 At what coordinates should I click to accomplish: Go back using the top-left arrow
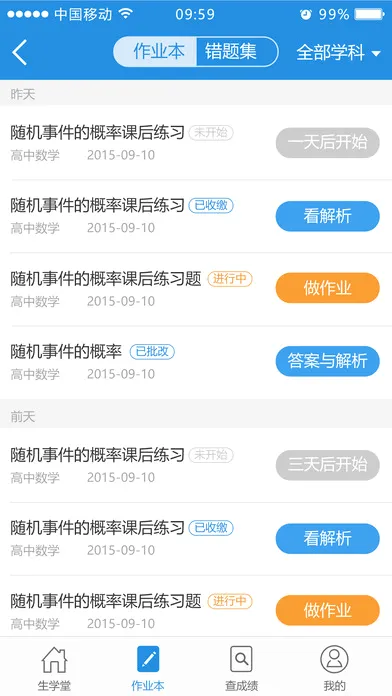(x=20, y=52)
